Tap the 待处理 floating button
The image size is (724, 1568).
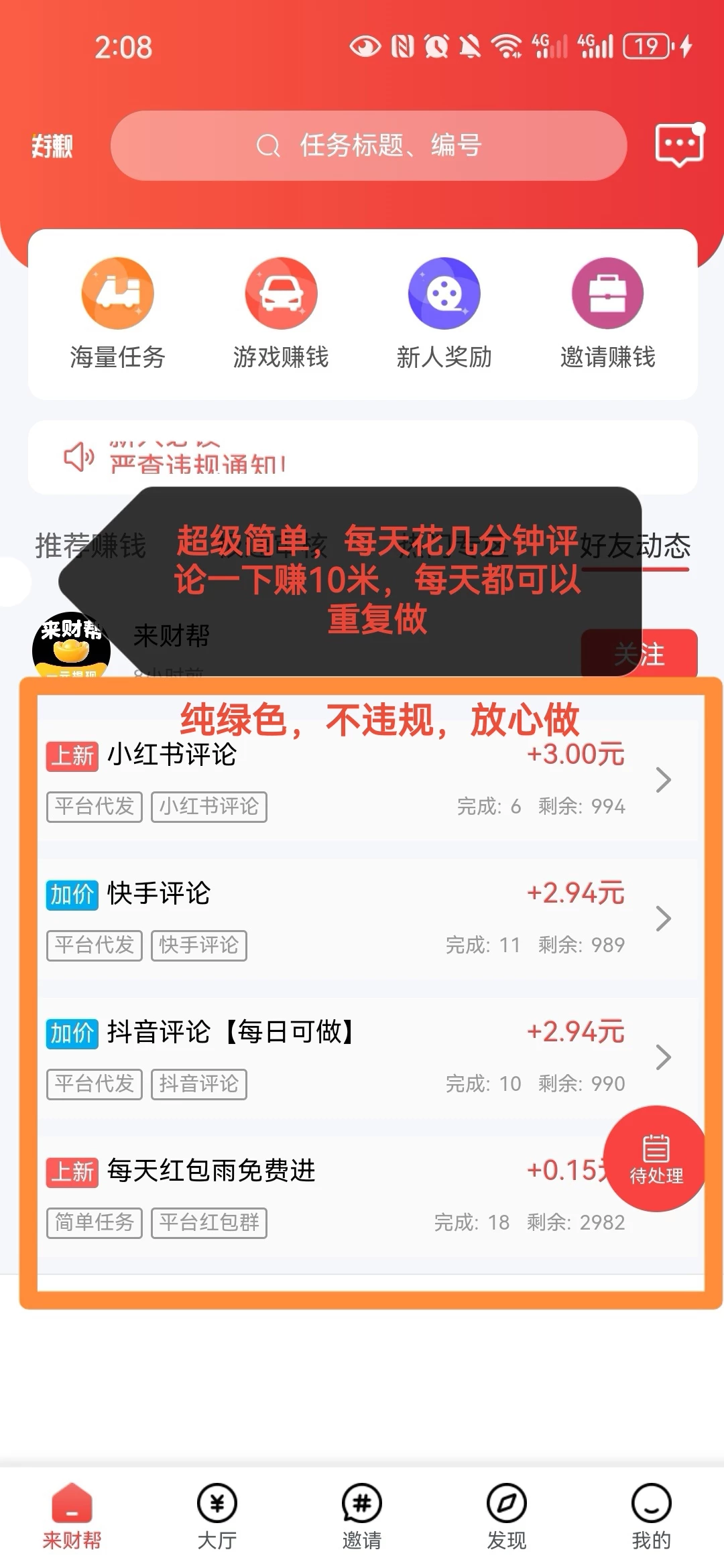656,1158
